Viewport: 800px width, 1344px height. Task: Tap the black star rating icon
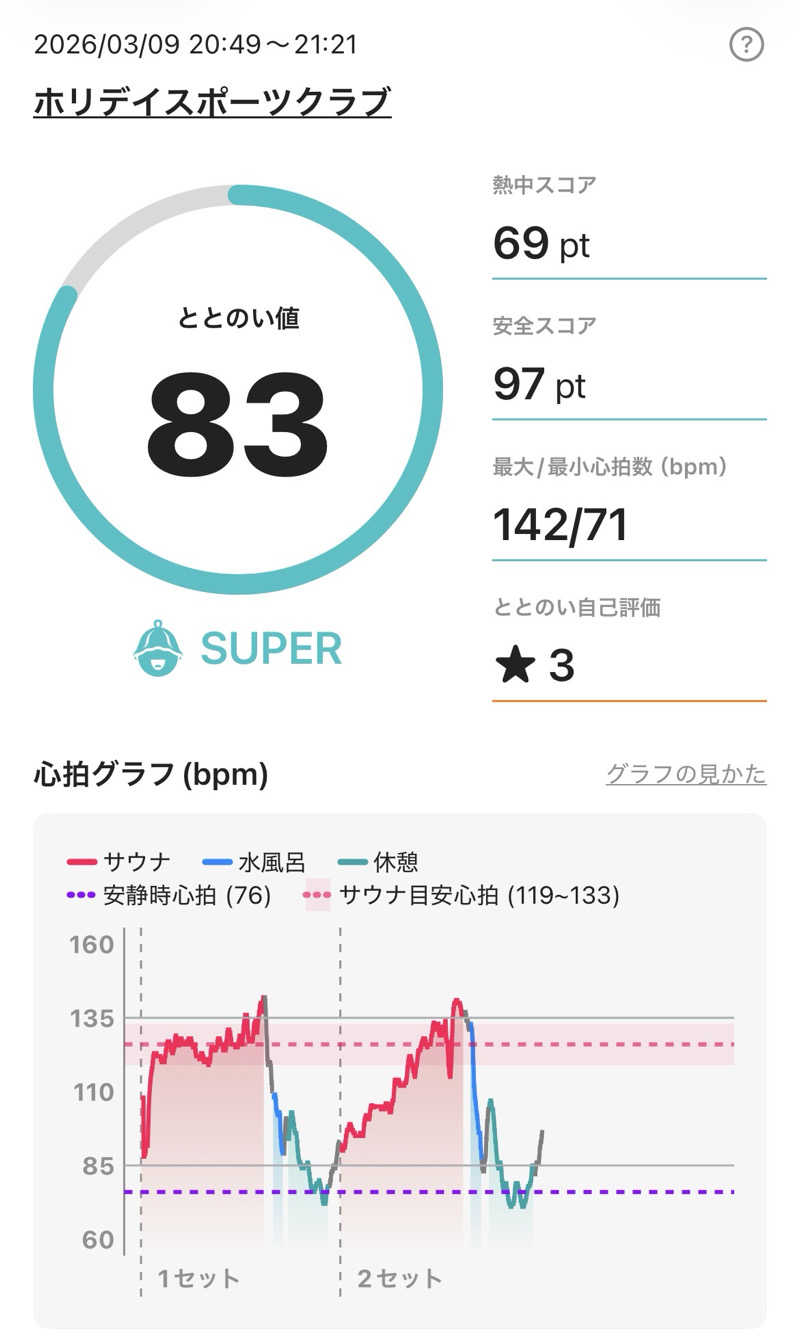pyautogui.click(x=518, y=665)
